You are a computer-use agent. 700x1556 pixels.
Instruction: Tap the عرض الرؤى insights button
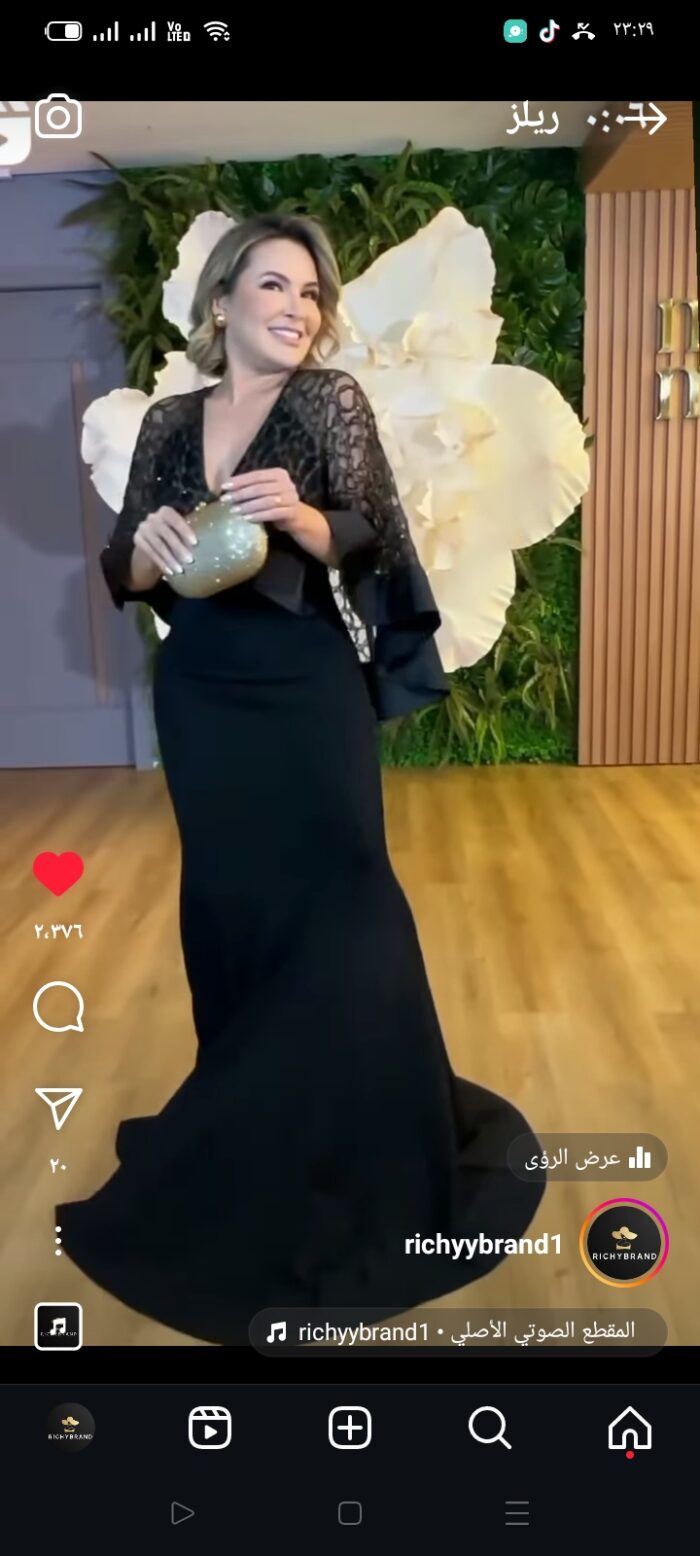587,1158
